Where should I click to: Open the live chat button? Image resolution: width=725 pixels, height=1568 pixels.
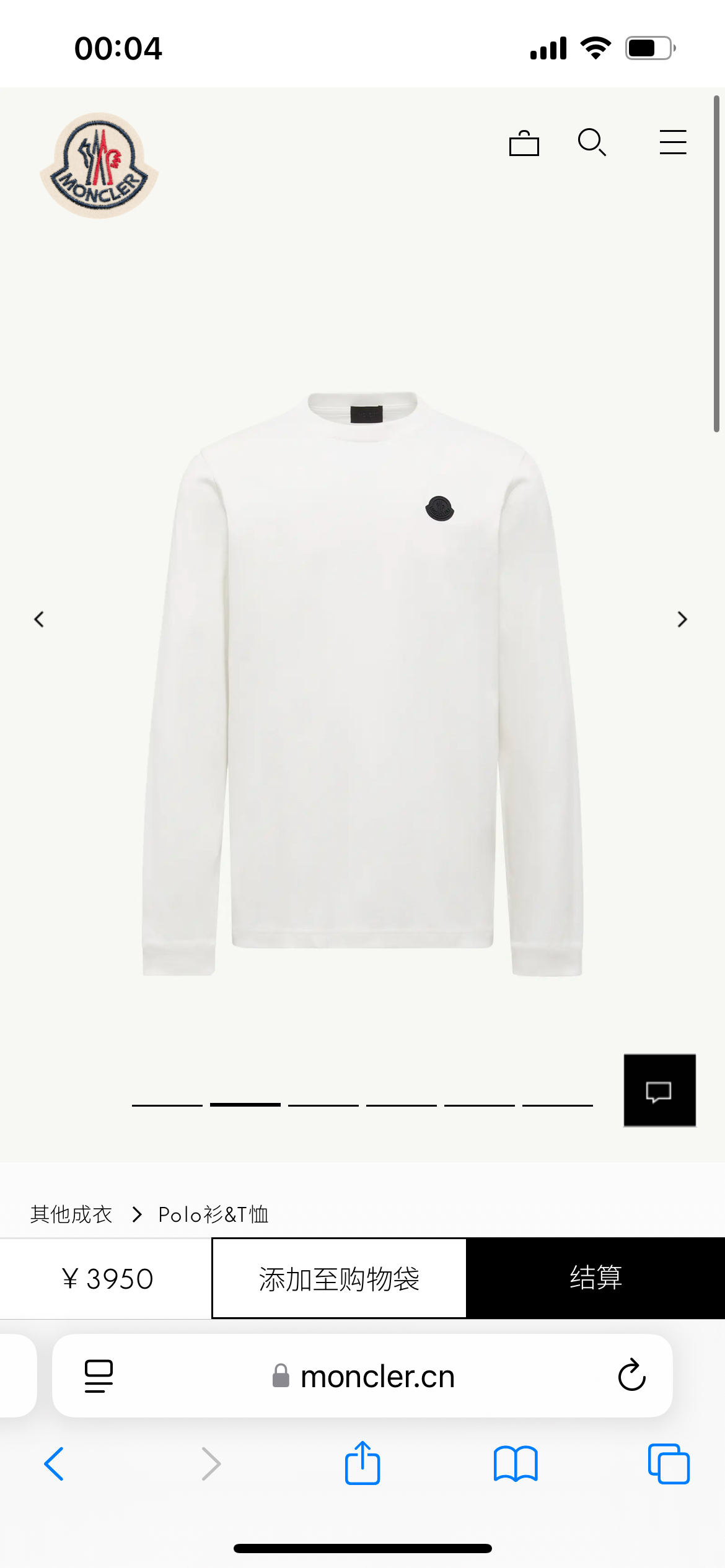pyautogui.click(x=659, y=1091)
